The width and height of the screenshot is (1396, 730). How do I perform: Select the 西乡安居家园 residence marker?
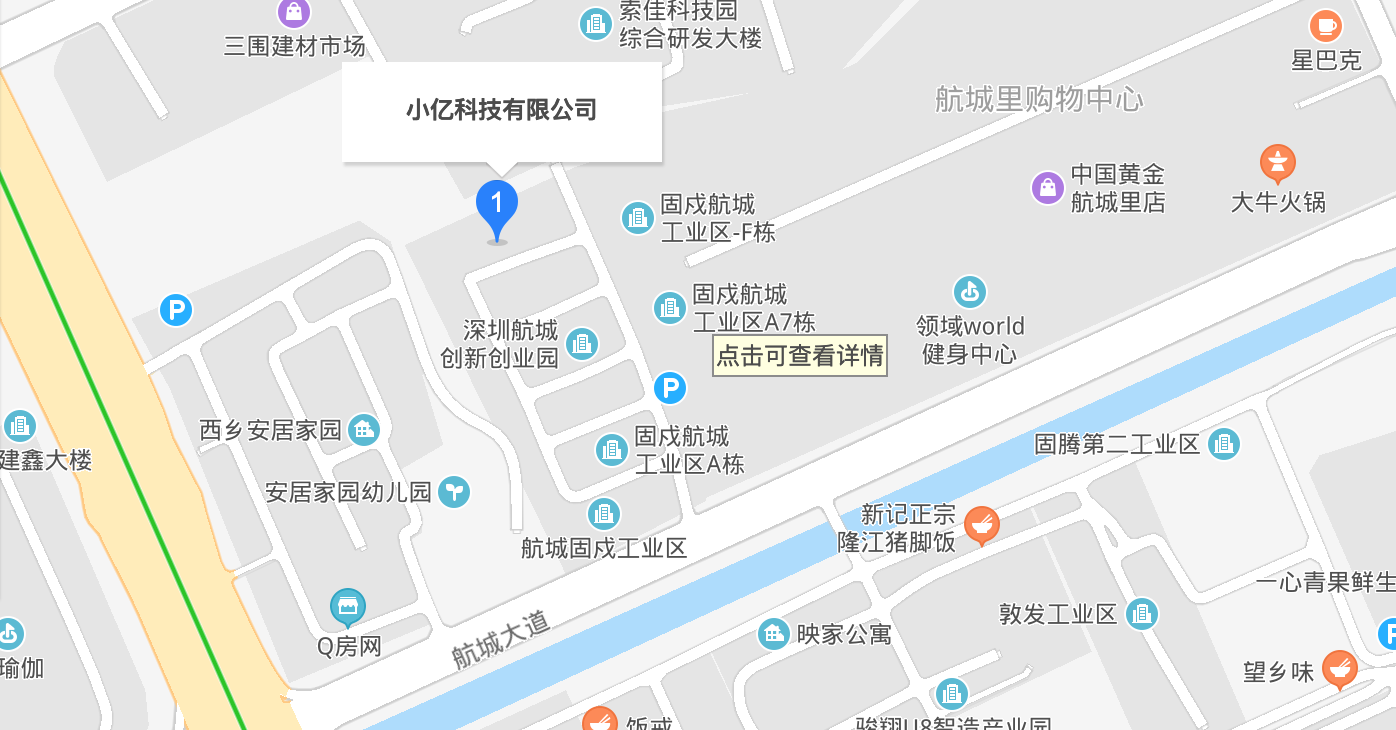click(x=364, y=430)
